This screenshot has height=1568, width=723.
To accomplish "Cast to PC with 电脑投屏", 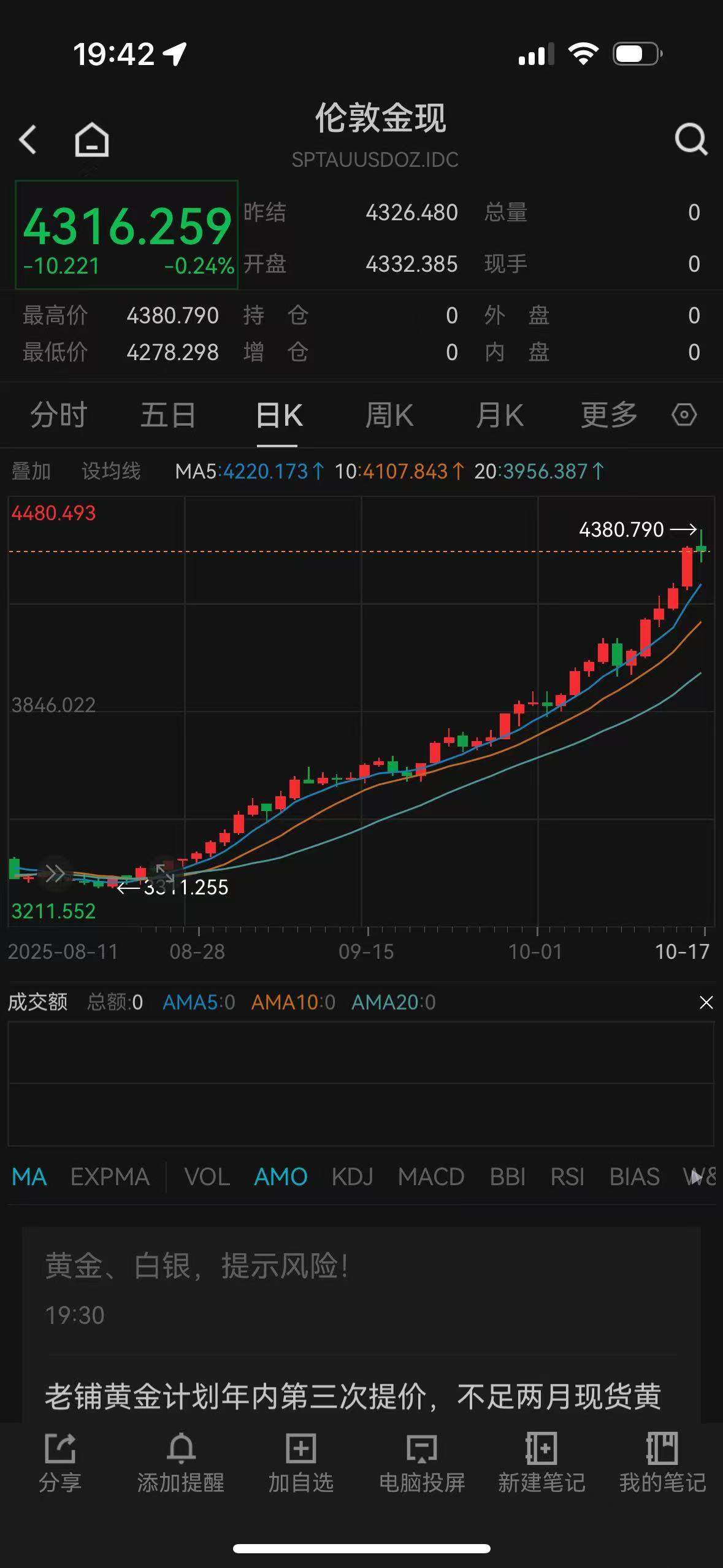I will [422, 1466].
